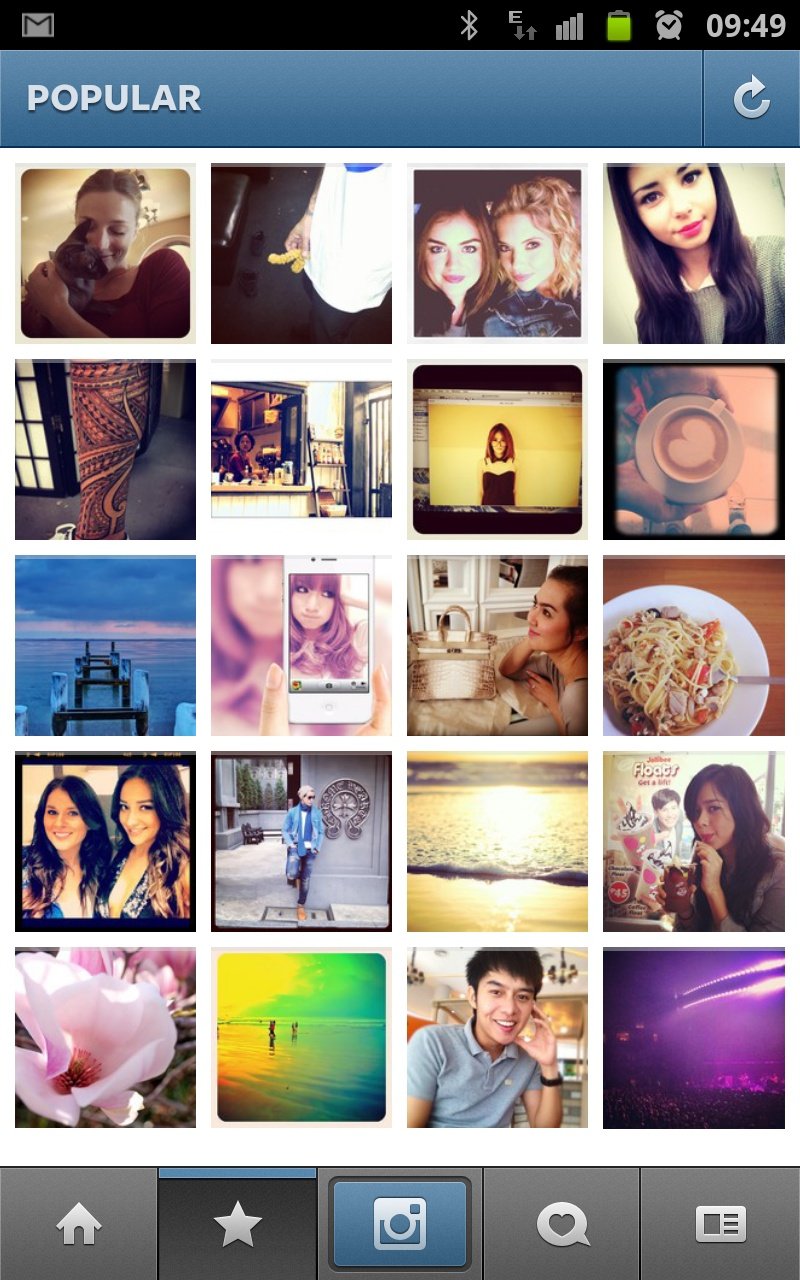View the pink magnolia flower photo
The width and height of the screenshot is (800, 1280).
(105, 1037)
